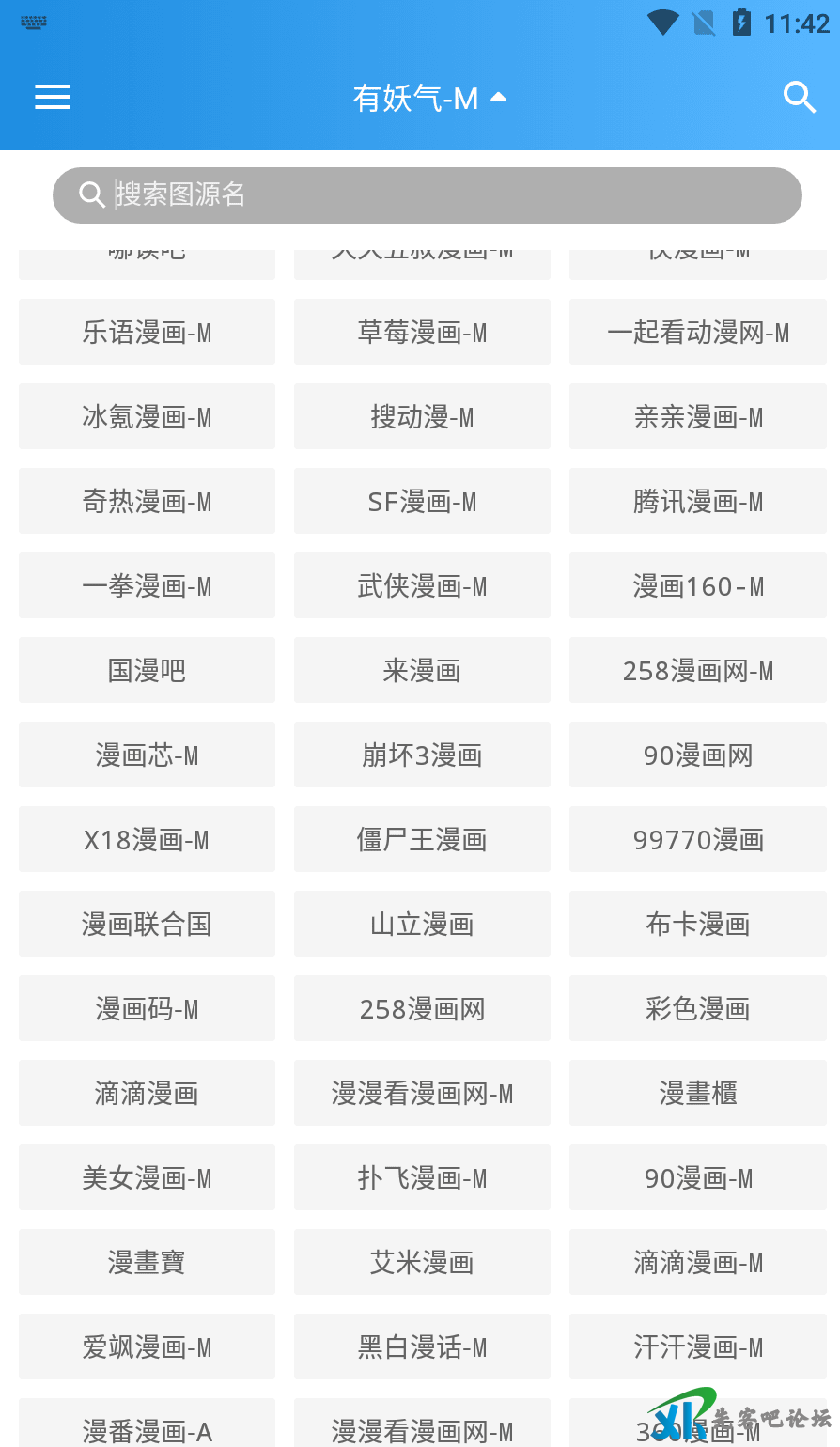The height and width of the screenshot is (1447, 840).
Task: Select 腾讯漫画-M as the source
Action: [x=697, y=502]
